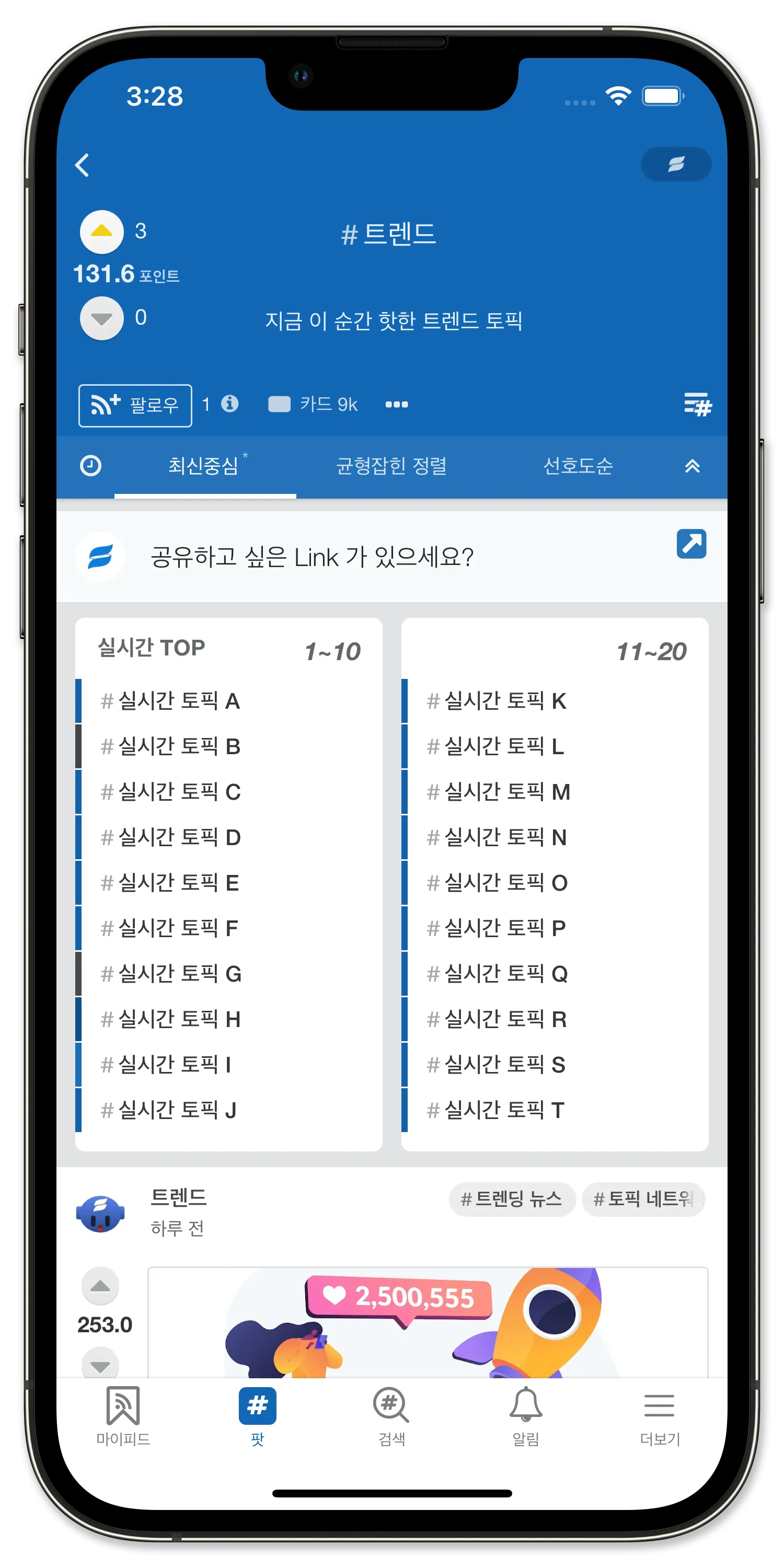Image resolution: width=784 pixels, height=1568 pixels.
Task: Open the three-dot overflow menu
Action: click(x=396, y=404)
